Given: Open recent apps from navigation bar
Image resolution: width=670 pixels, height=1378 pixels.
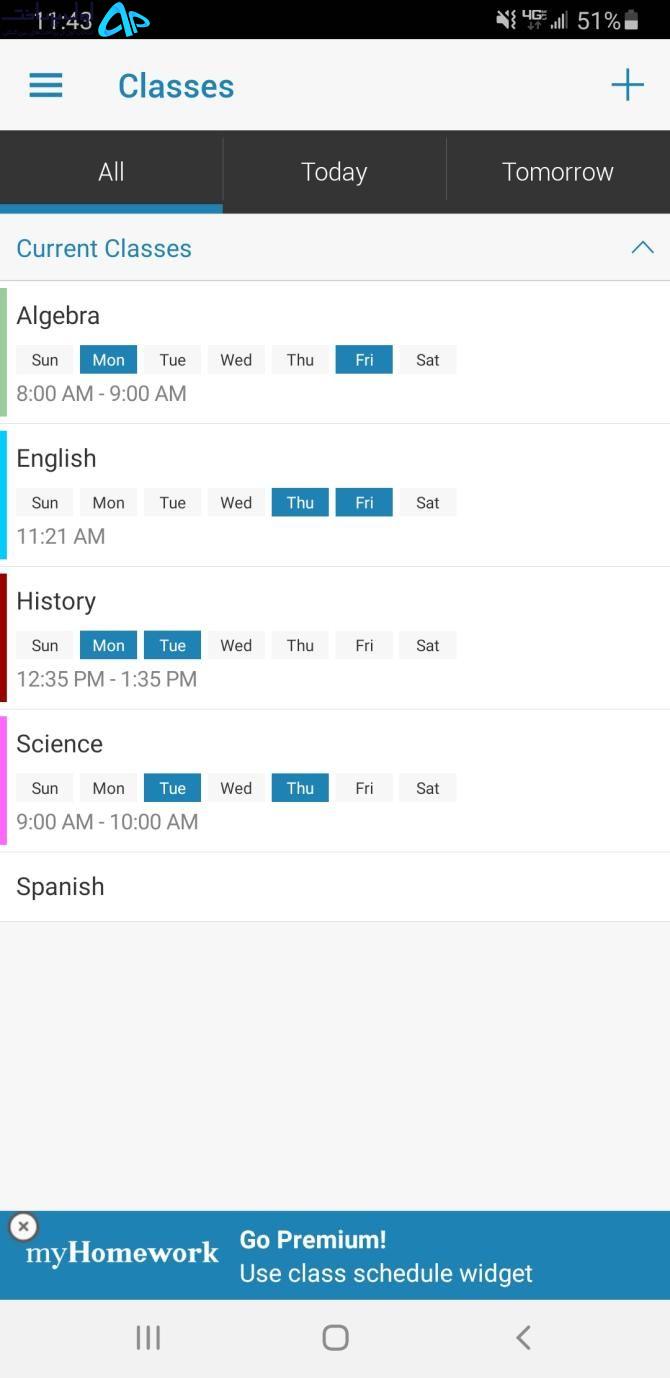Looking at the screenshot, I should (x=148, y=1338).
